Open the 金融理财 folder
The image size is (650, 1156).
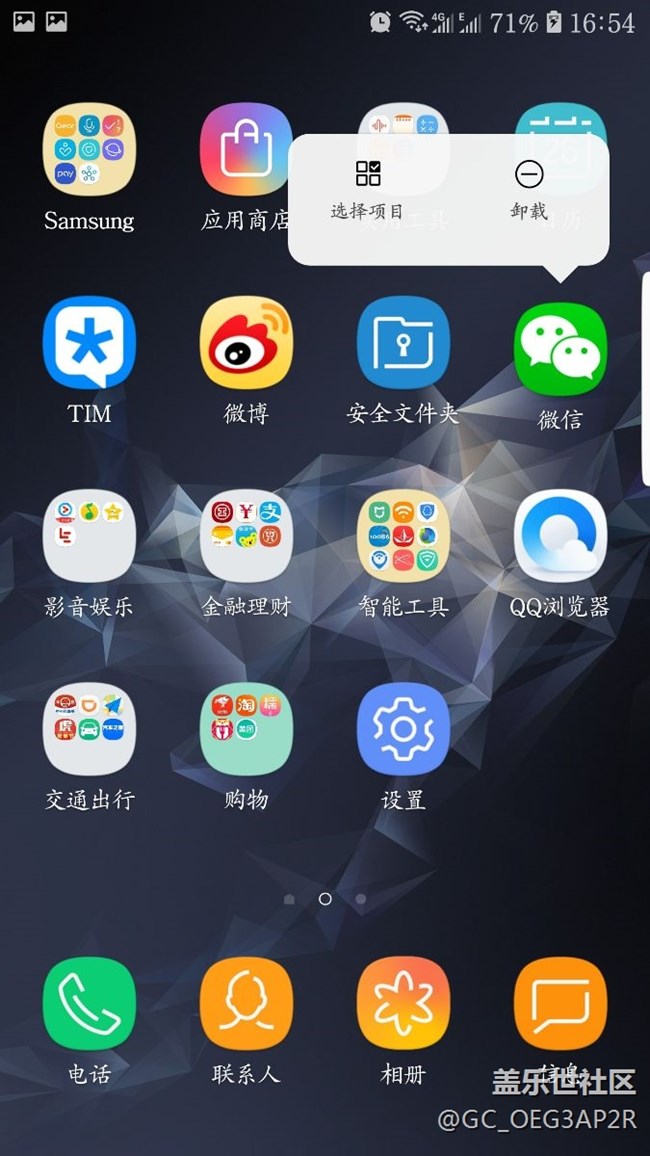[x=246, y=536]
